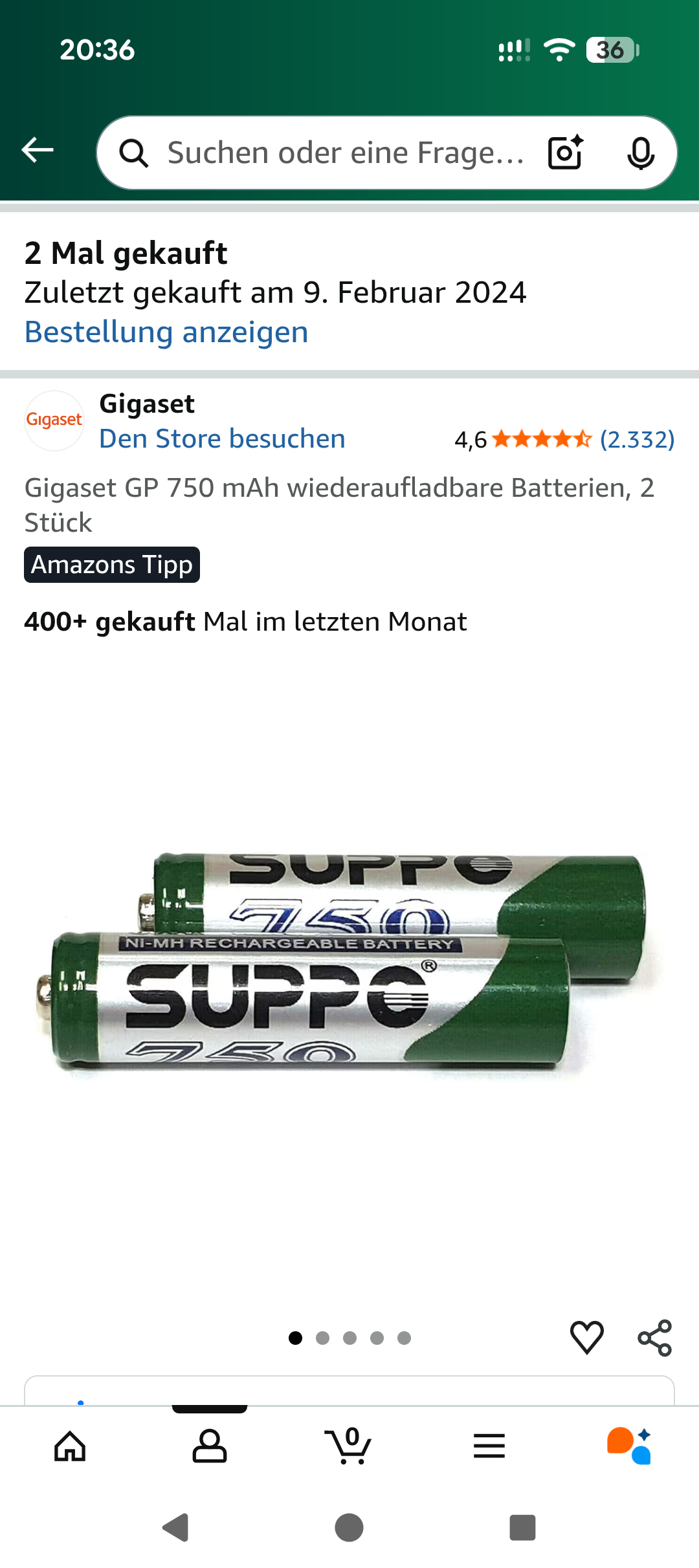Go back using the arrow icon
The width and height of the screenshot is (699, 1568).
(x=38, y=151)
